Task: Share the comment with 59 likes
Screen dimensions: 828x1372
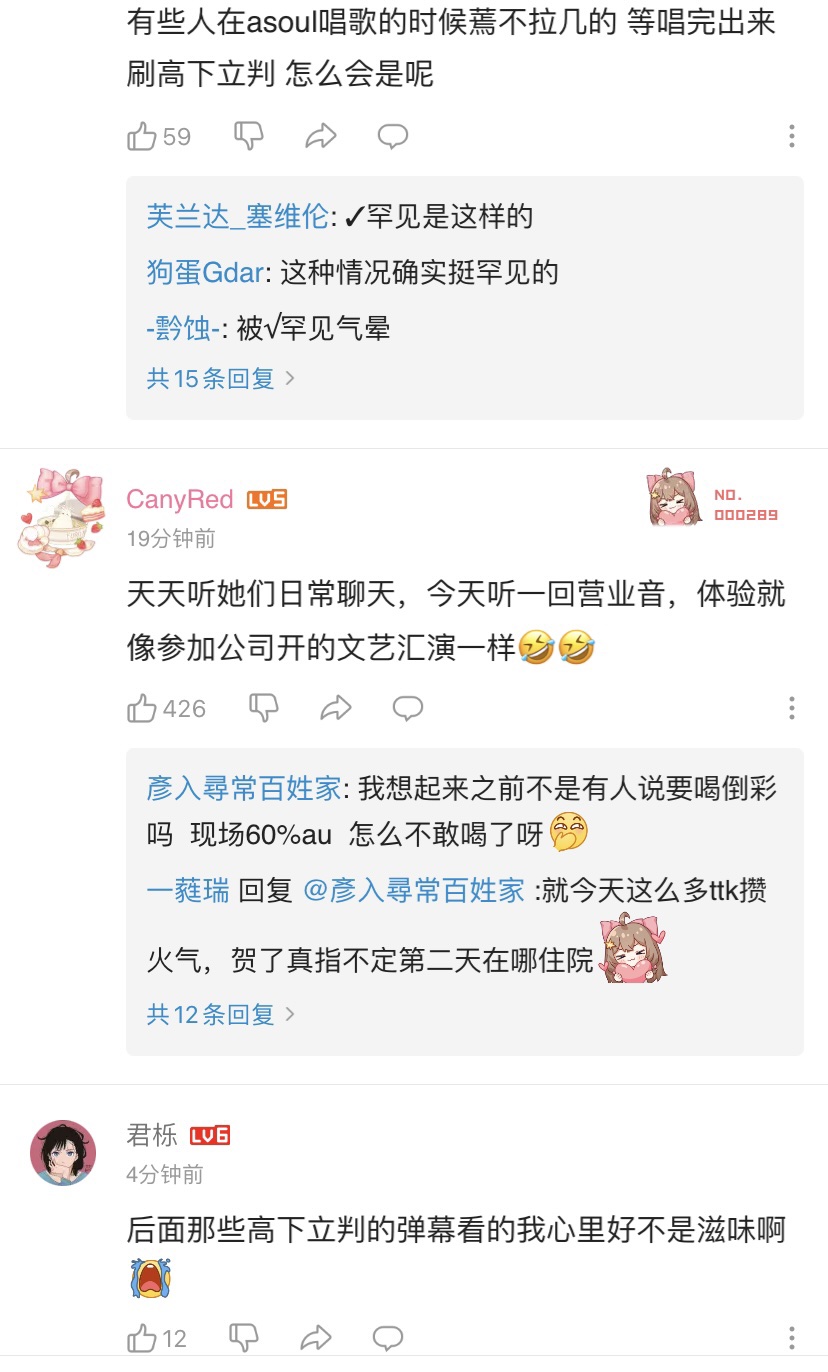Action: click(x=320, y=136)
